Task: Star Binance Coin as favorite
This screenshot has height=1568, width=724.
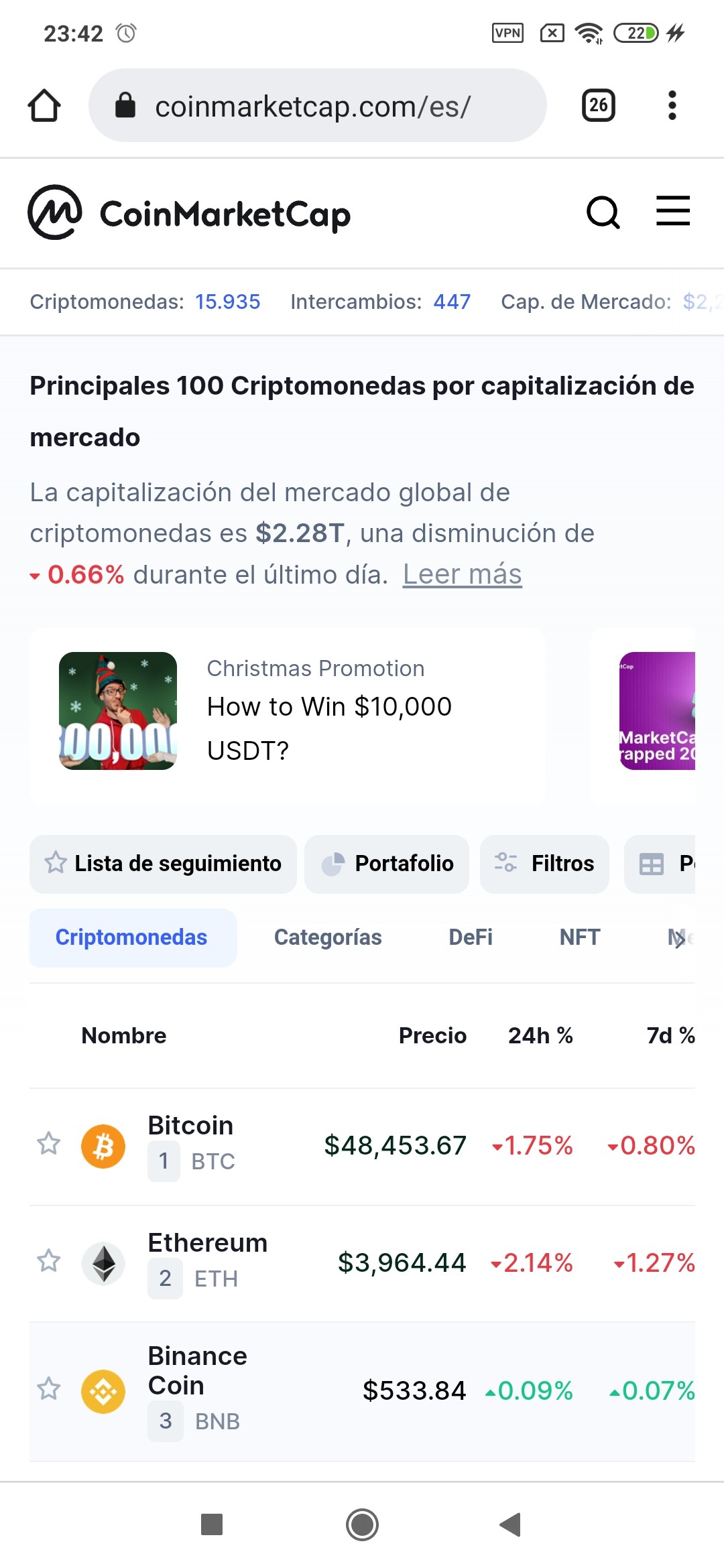Action: coord(48,1389)
